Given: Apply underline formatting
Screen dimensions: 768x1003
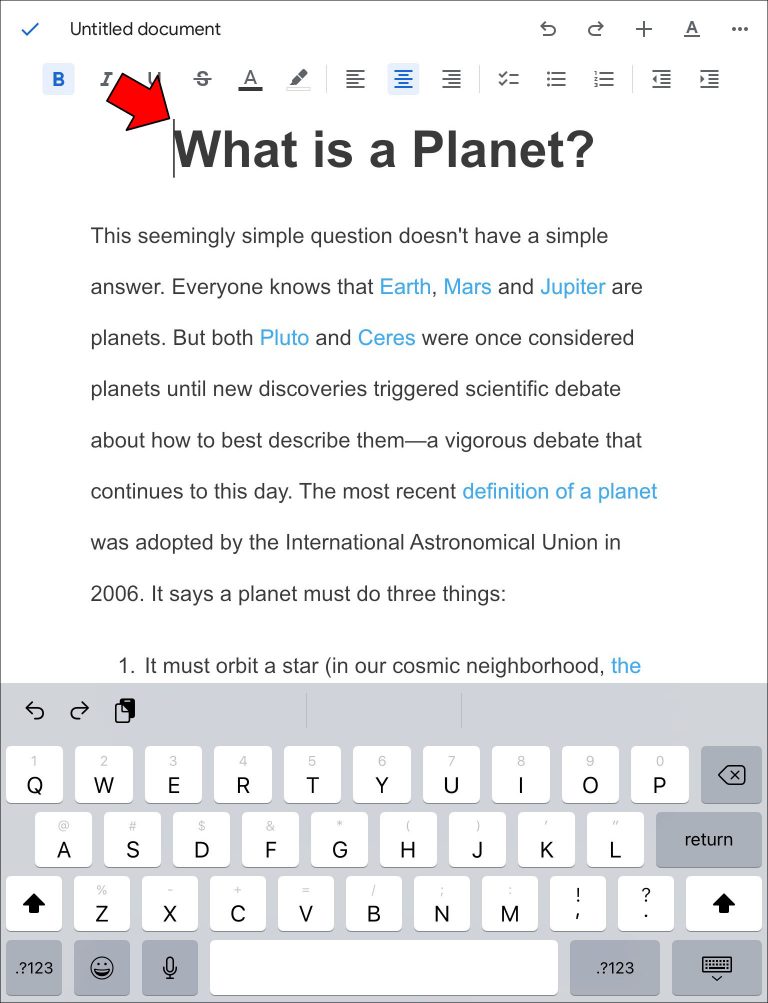Looking at the screenshot, I should pos(154,79).
